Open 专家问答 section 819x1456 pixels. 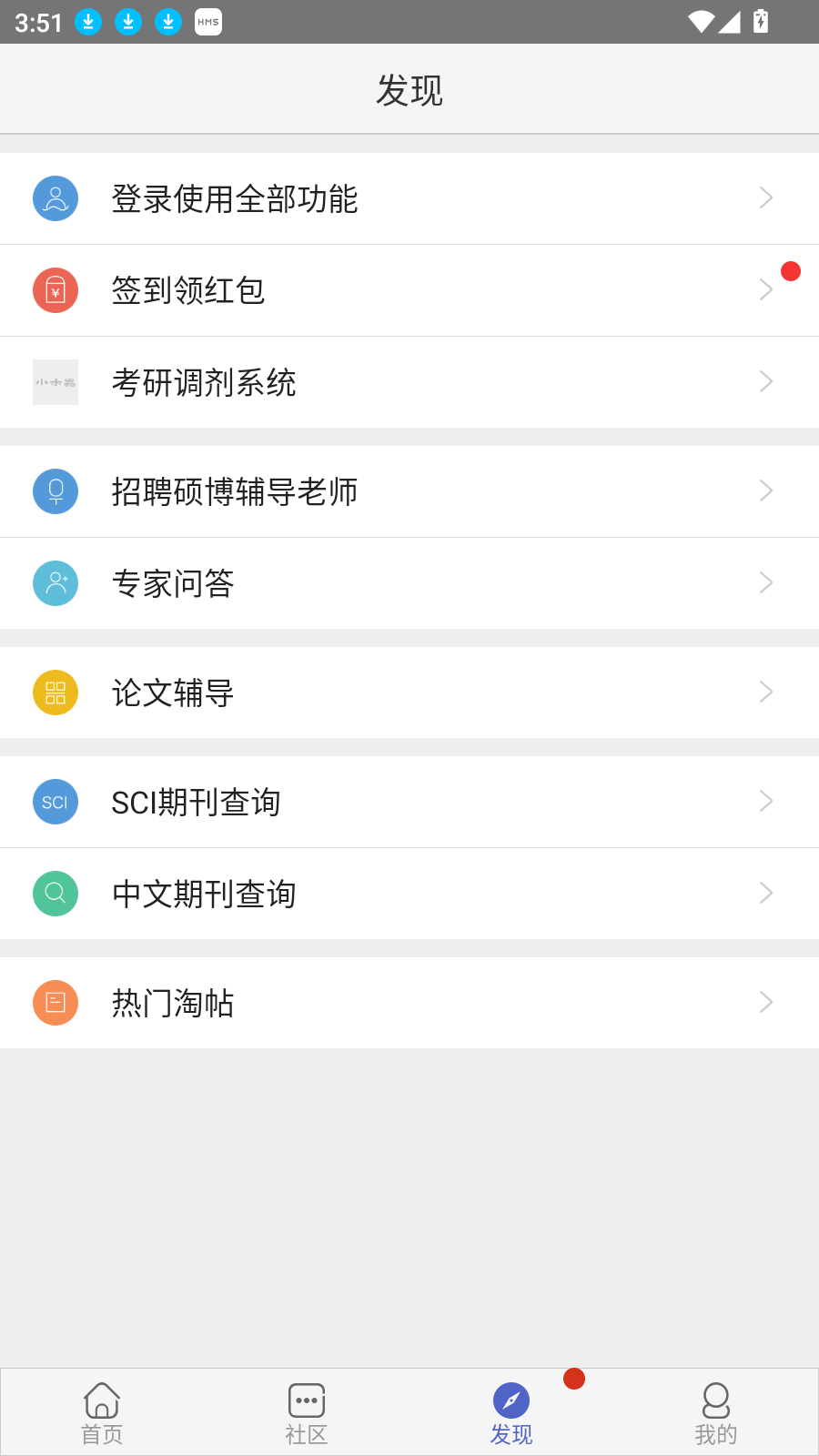click(409, 583)
